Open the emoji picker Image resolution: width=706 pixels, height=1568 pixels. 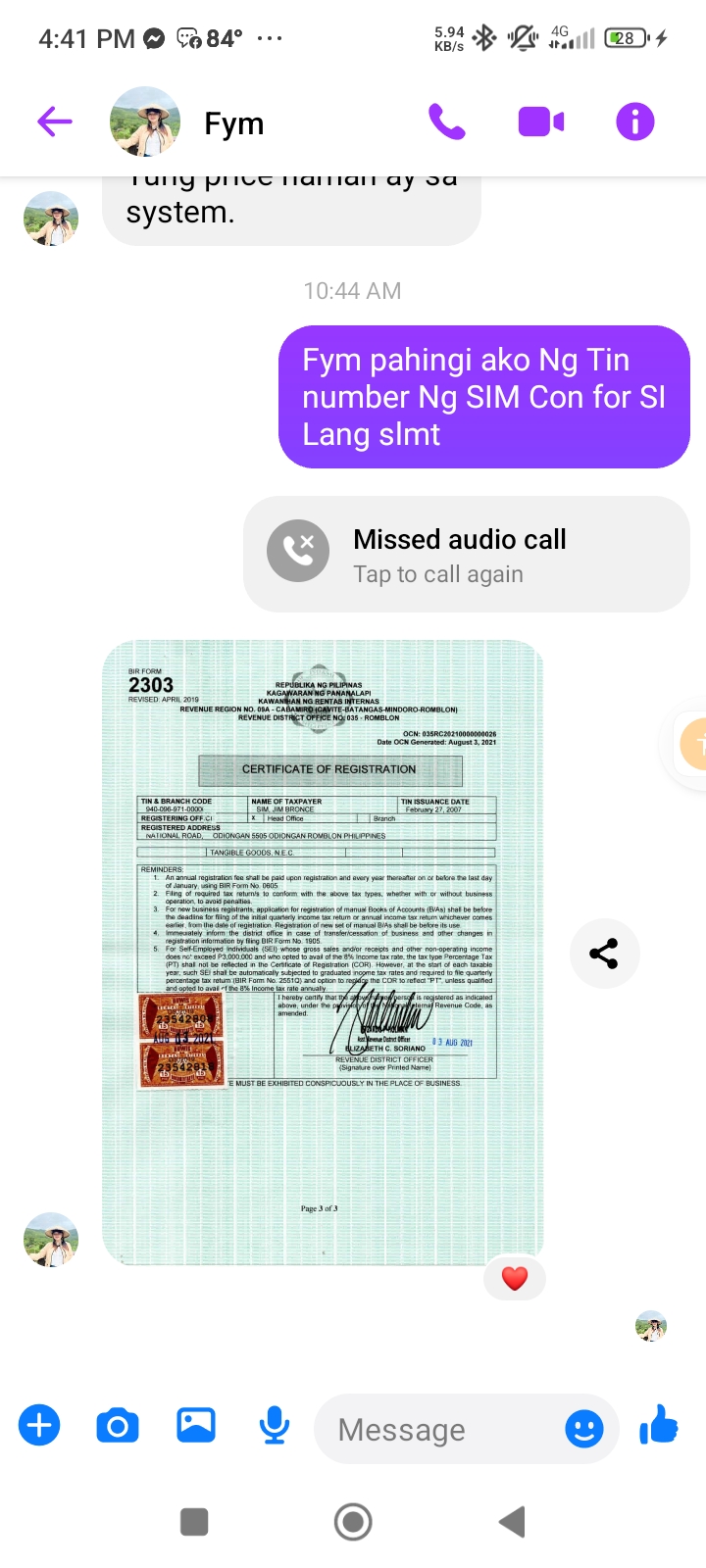point(584,1429)
